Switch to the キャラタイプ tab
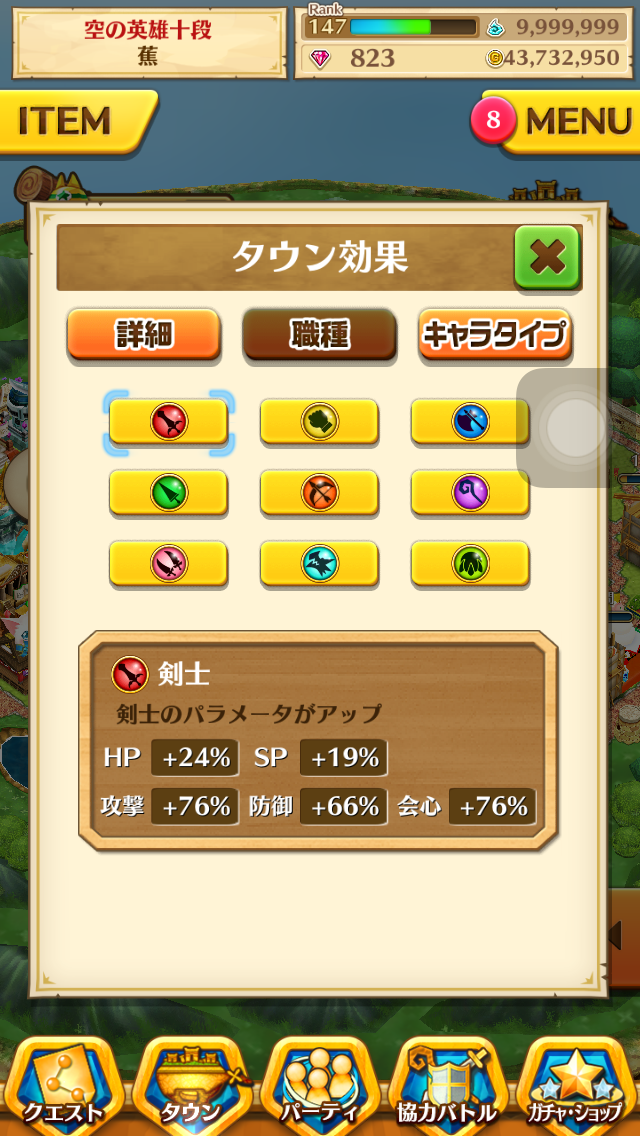 coord(495,334)
